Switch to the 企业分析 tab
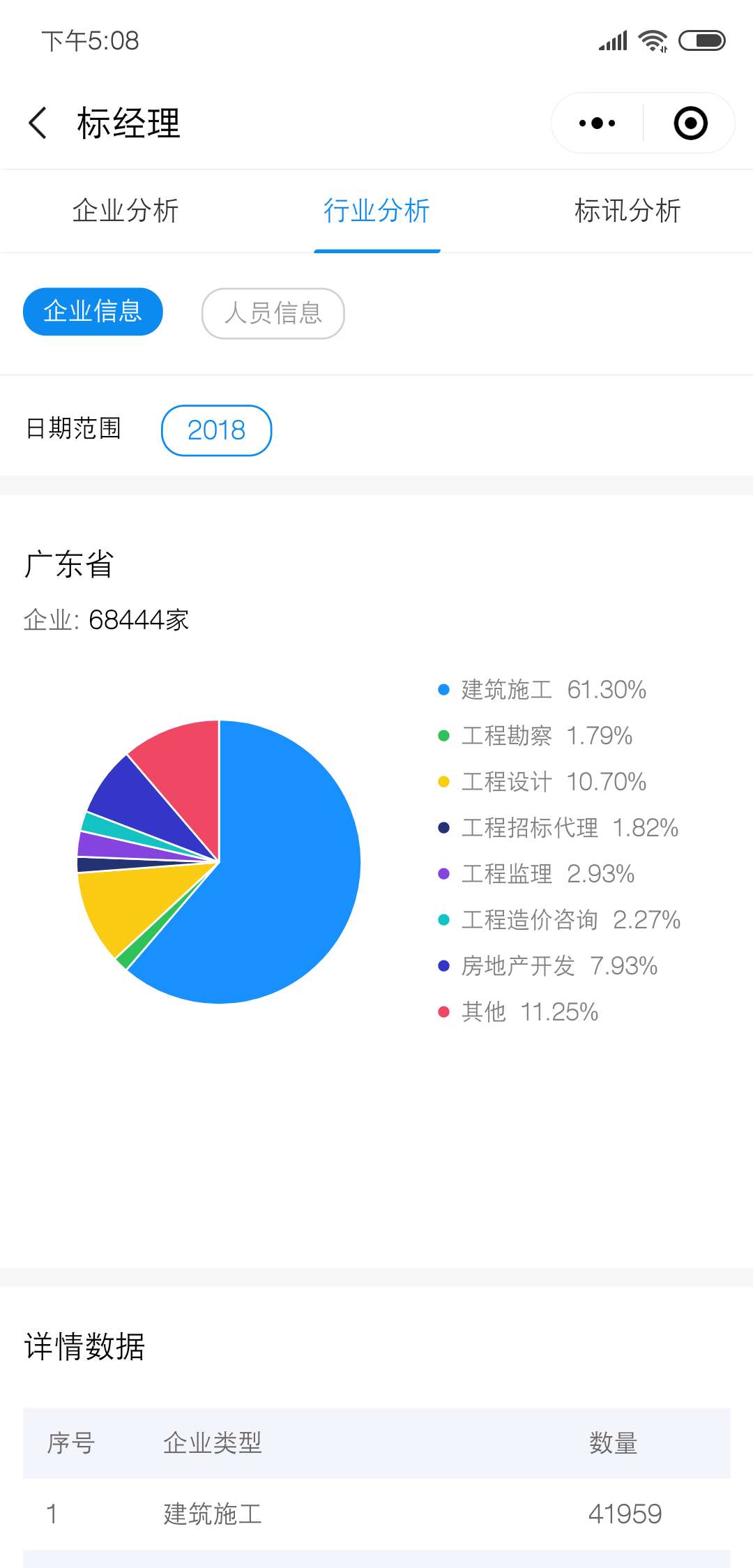The height and width of the screenshot is (1568, 753). (125, 211)
